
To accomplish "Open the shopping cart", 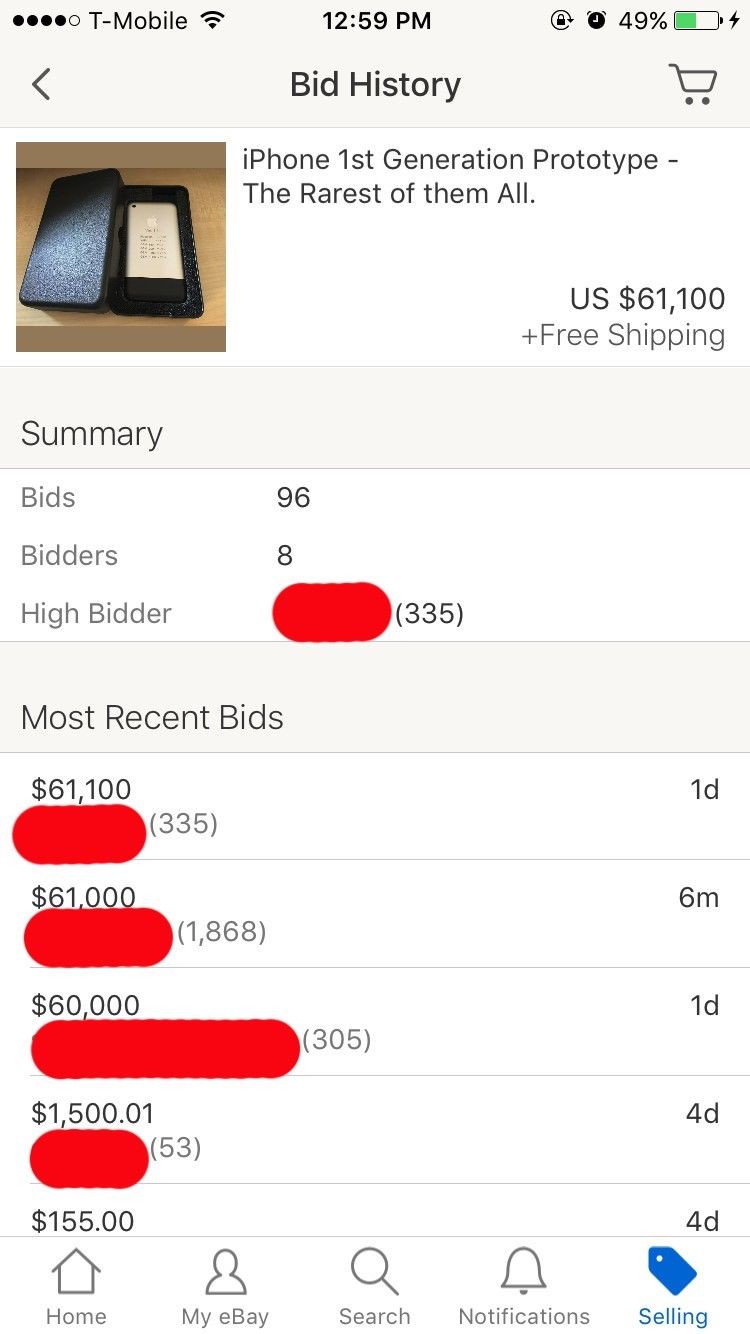I will [x=692, y=84].
